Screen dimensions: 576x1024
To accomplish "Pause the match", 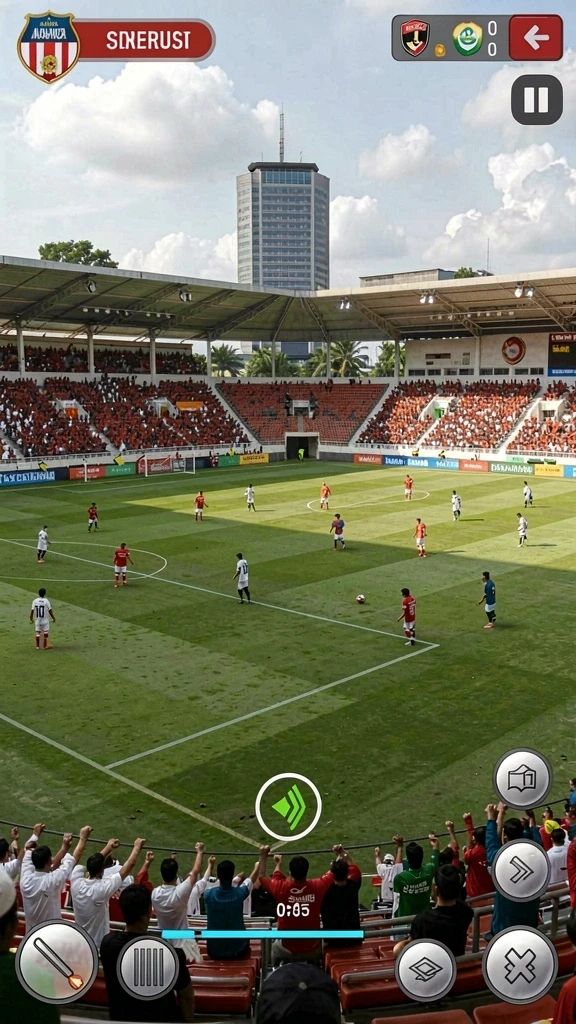I will 536,100.
